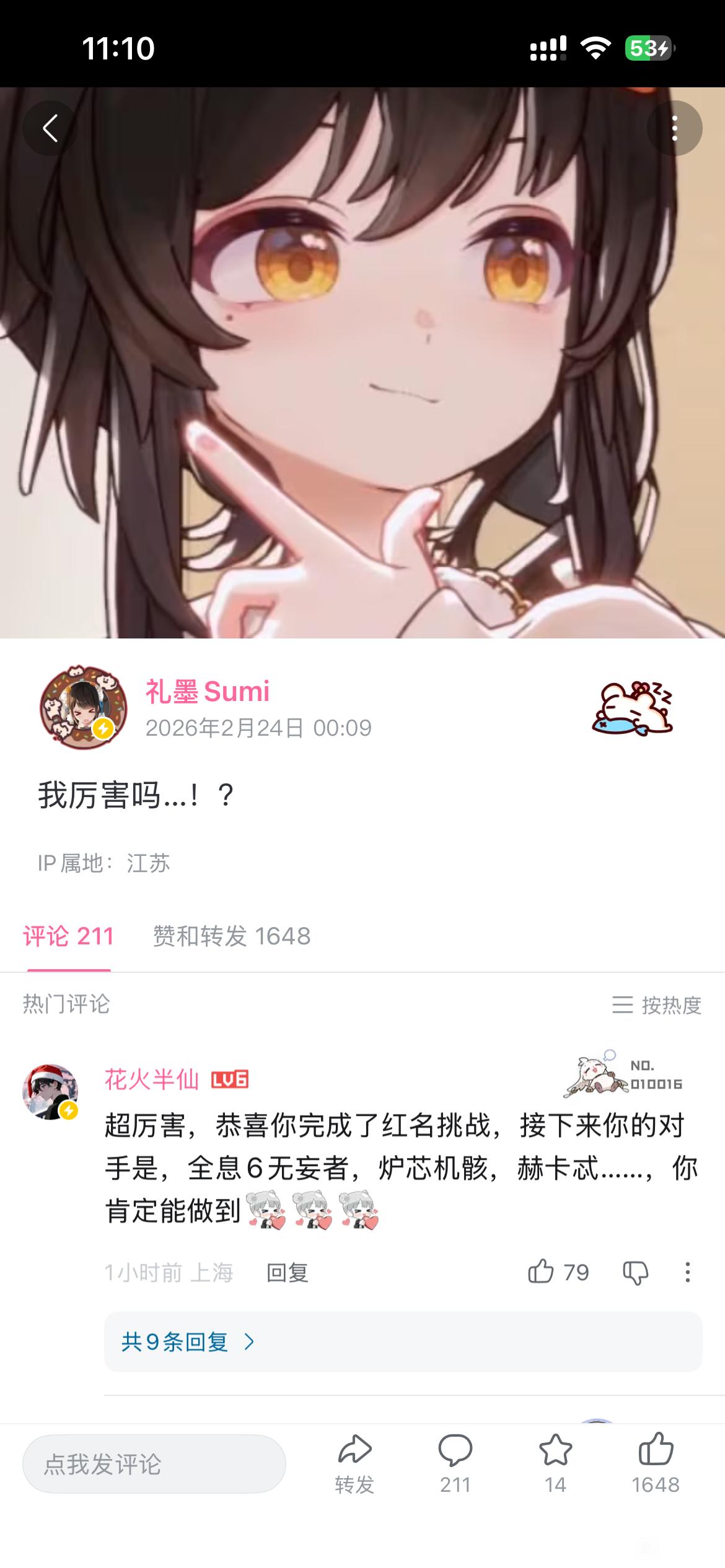Switch to the 赞和转发 1648 tab
725x1568 pixels.
[231, 936]
